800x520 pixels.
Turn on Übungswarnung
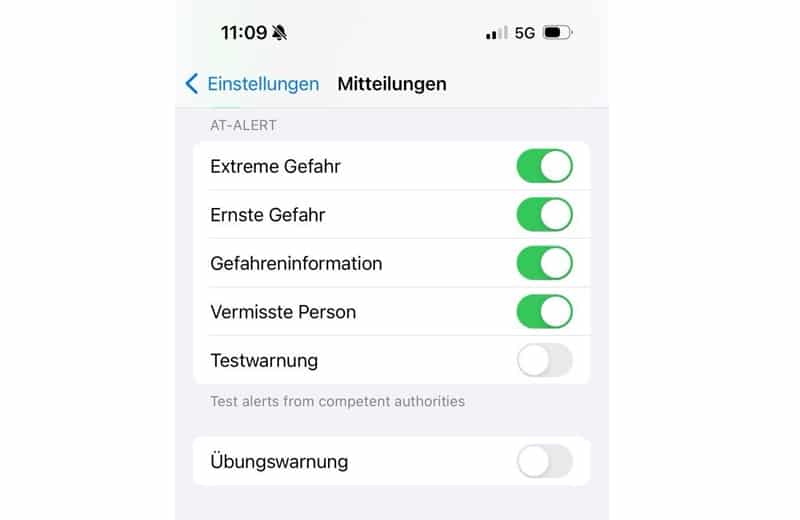544,461
